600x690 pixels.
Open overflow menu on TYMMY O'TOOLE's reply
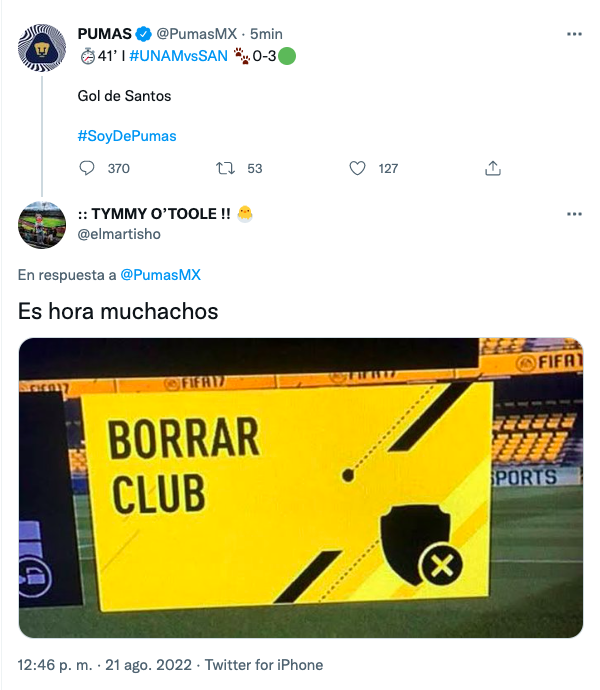(x=574, y=214)
